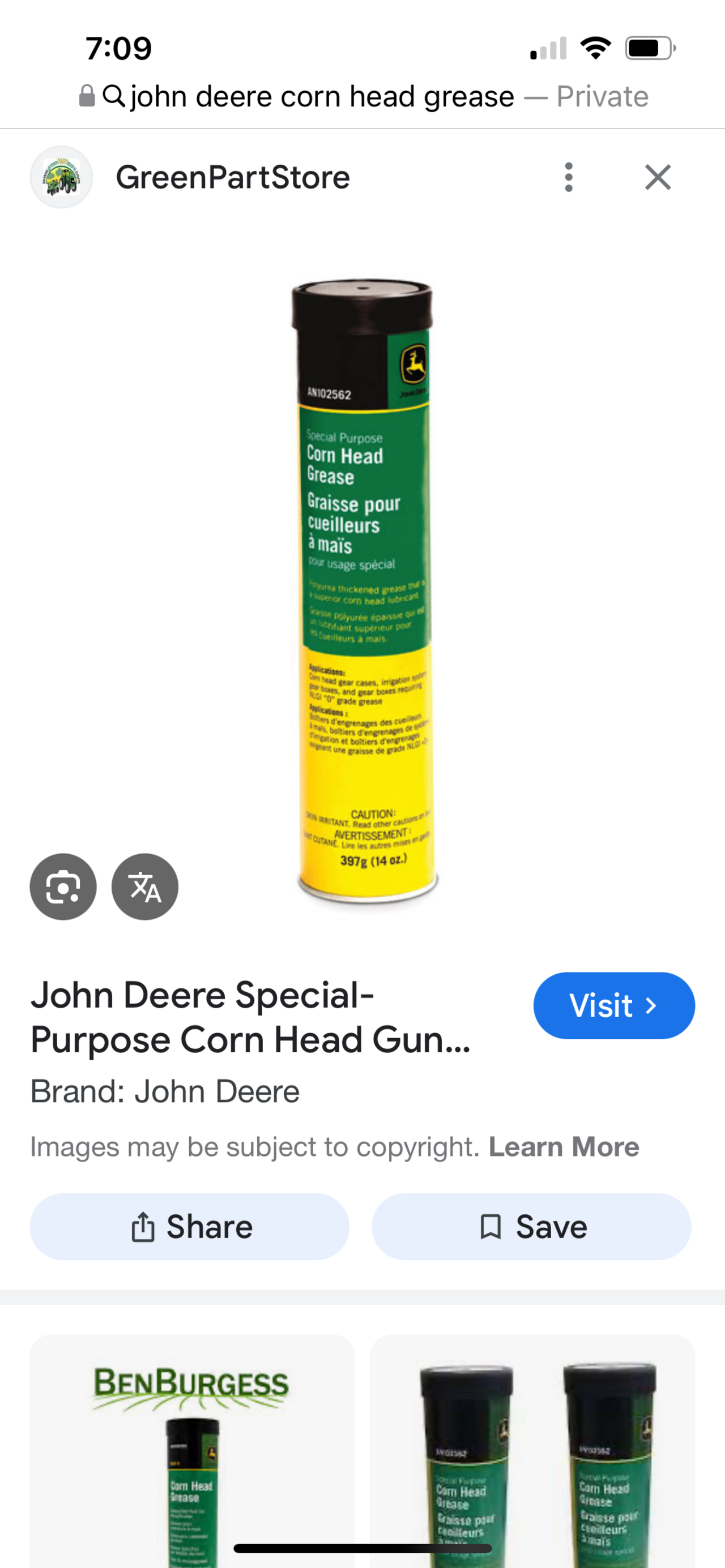Open the GreenPartStore source header
Viewport: 725px width, 1568px height.
pos(233,177)
